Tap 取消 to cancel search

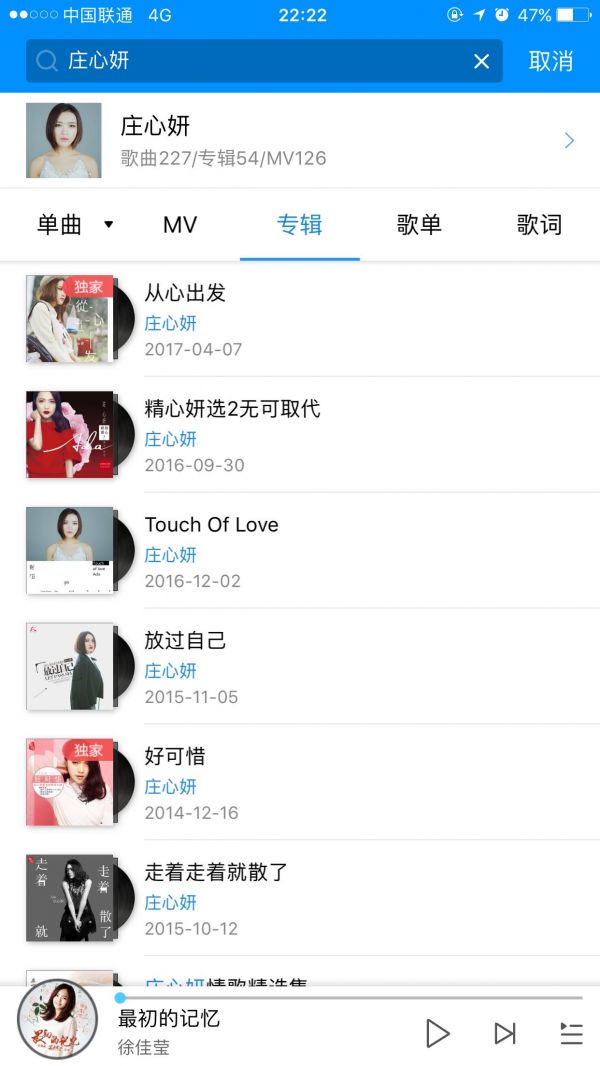(551, 61)
